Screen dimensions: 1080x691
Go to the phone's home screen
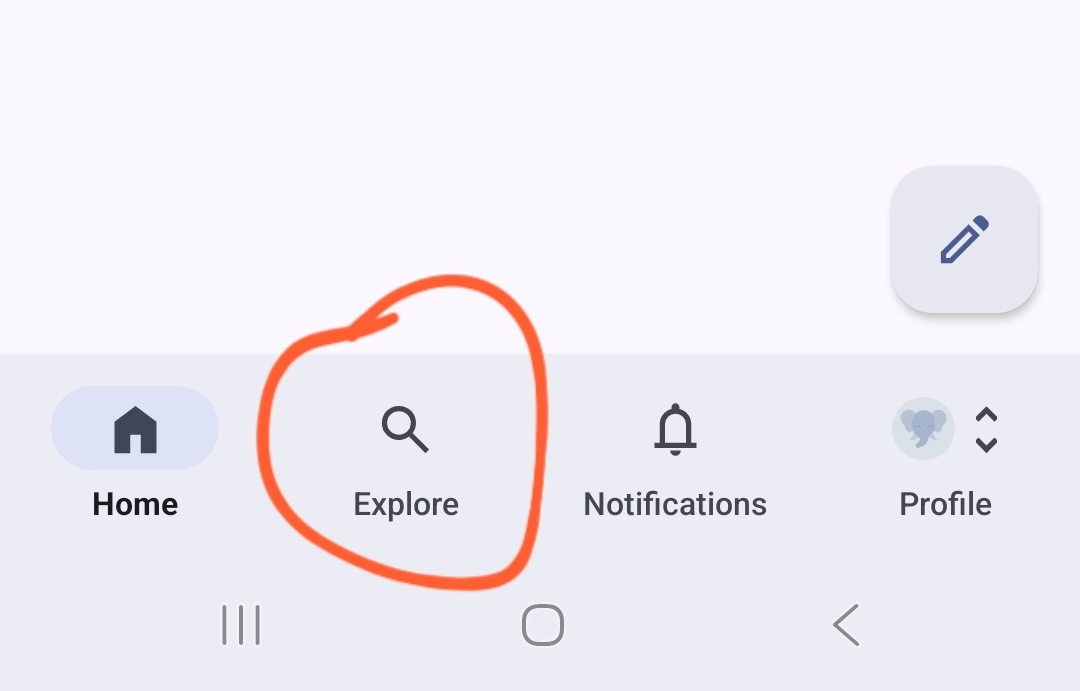point(542,625)
